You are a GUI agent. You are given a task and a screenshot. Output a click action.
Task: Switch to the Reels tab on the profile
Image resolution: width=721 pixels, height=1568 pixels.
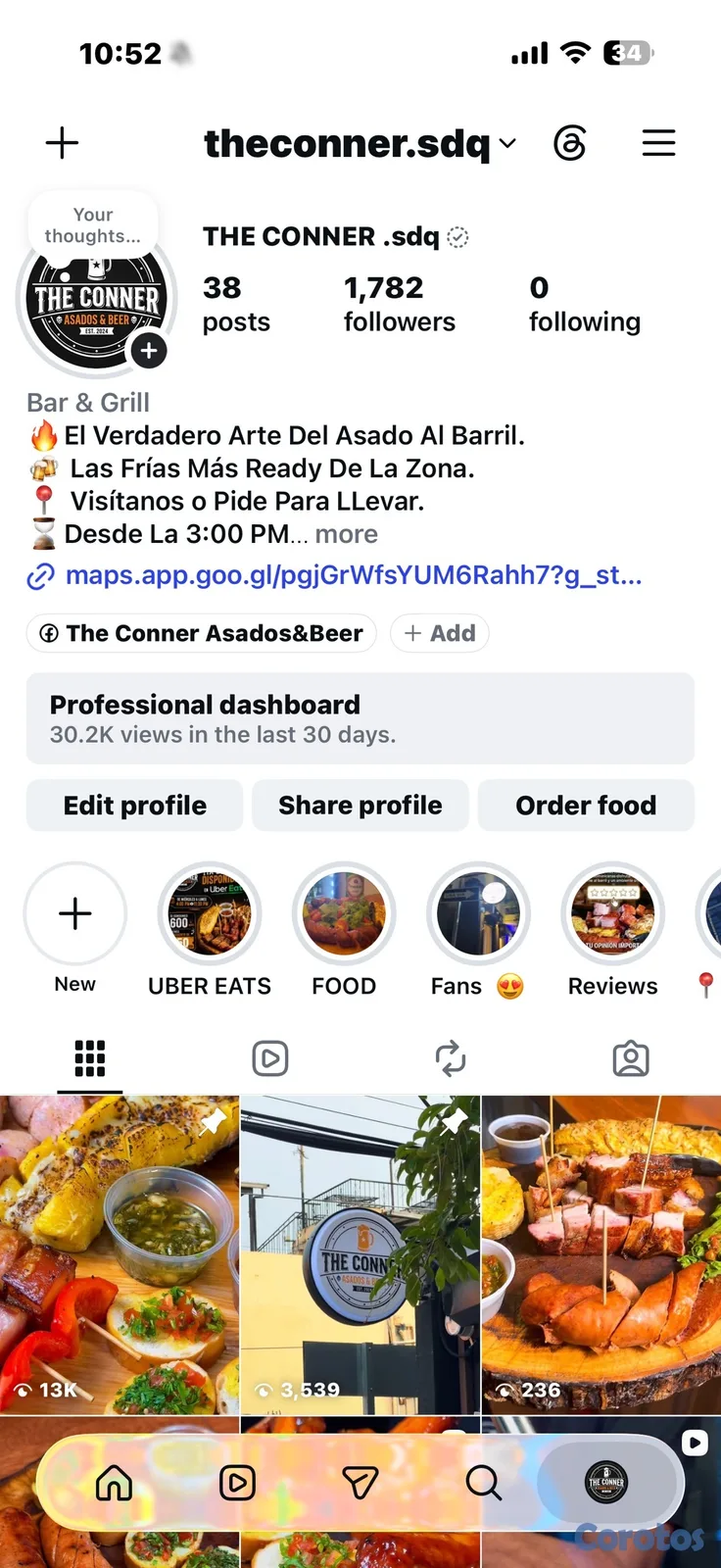(270, 1058)
